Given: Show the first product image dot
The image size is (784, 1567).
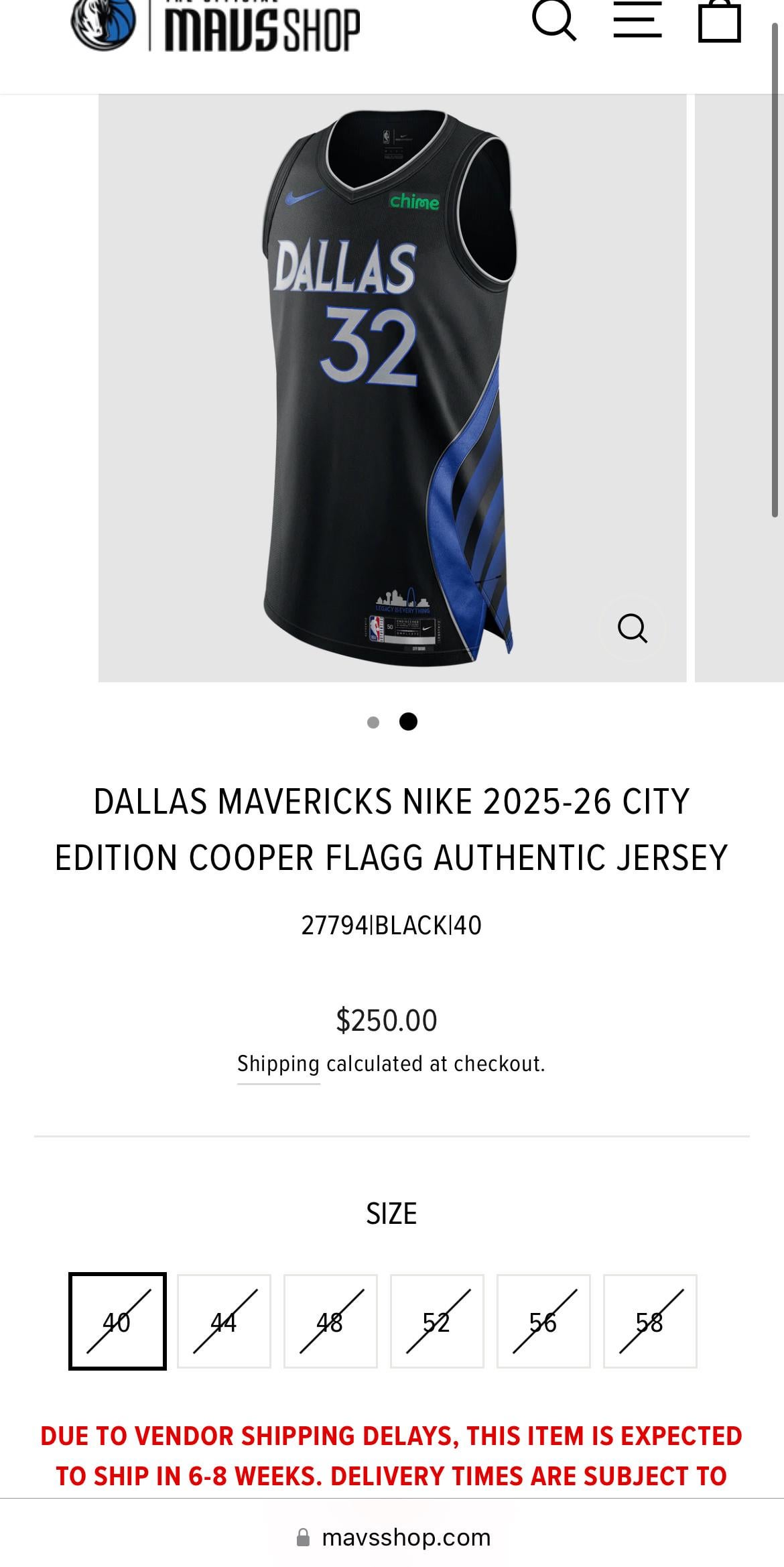Looking at the screenshot, I should click(x=373, y=722).
